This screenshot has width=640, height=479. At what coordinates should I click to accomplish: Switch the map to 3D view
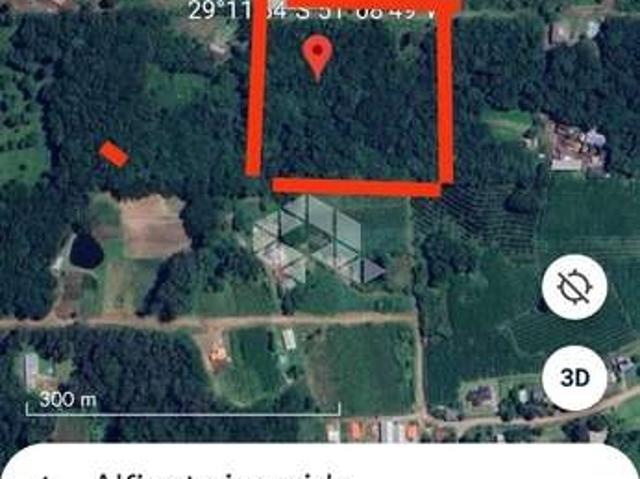[574, 377]
